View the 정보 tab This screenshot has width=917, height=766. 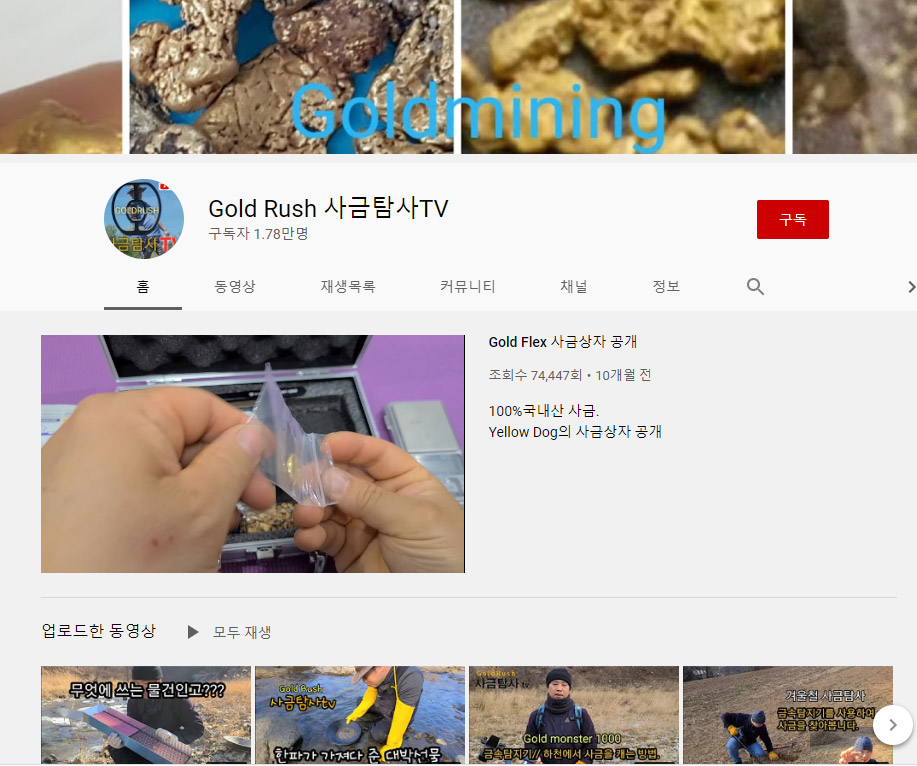point(666,287)
